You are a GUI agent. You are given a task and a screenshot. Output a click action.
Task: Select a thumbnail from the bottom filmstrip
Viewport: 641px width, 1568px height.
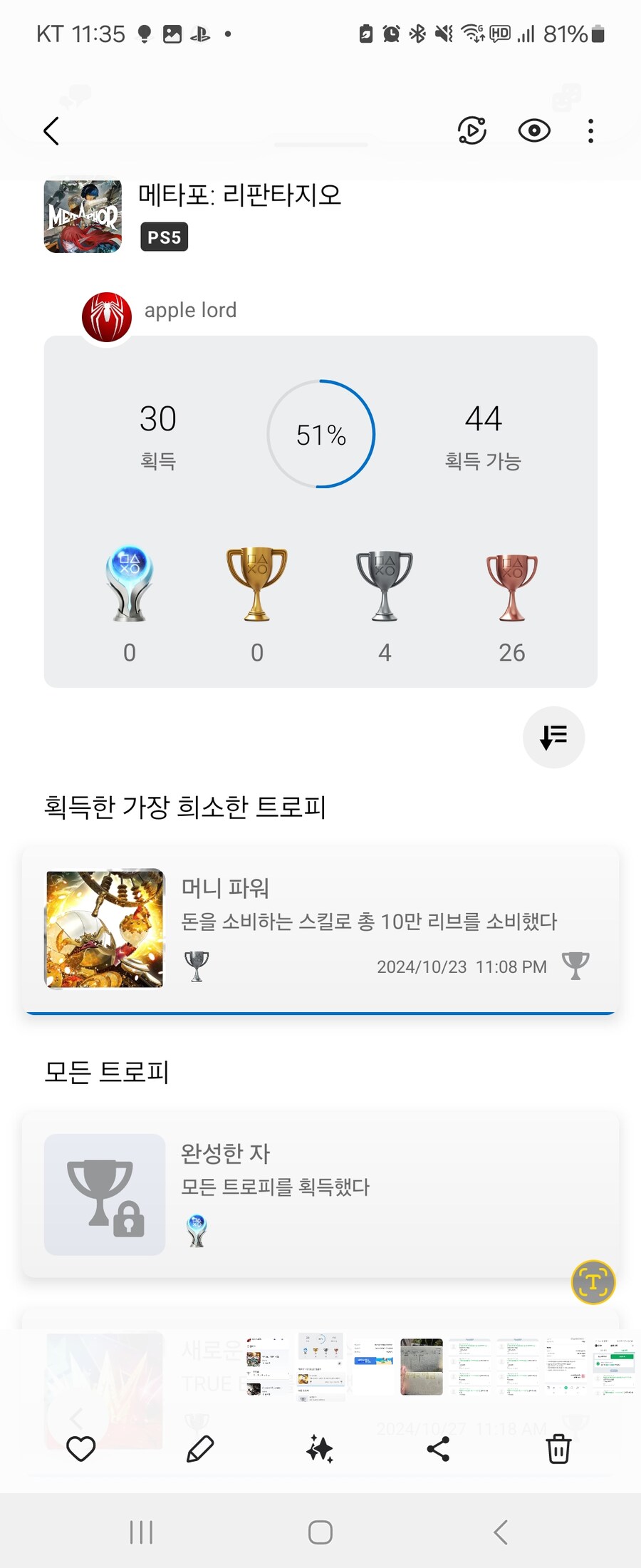coord(320,1367)
